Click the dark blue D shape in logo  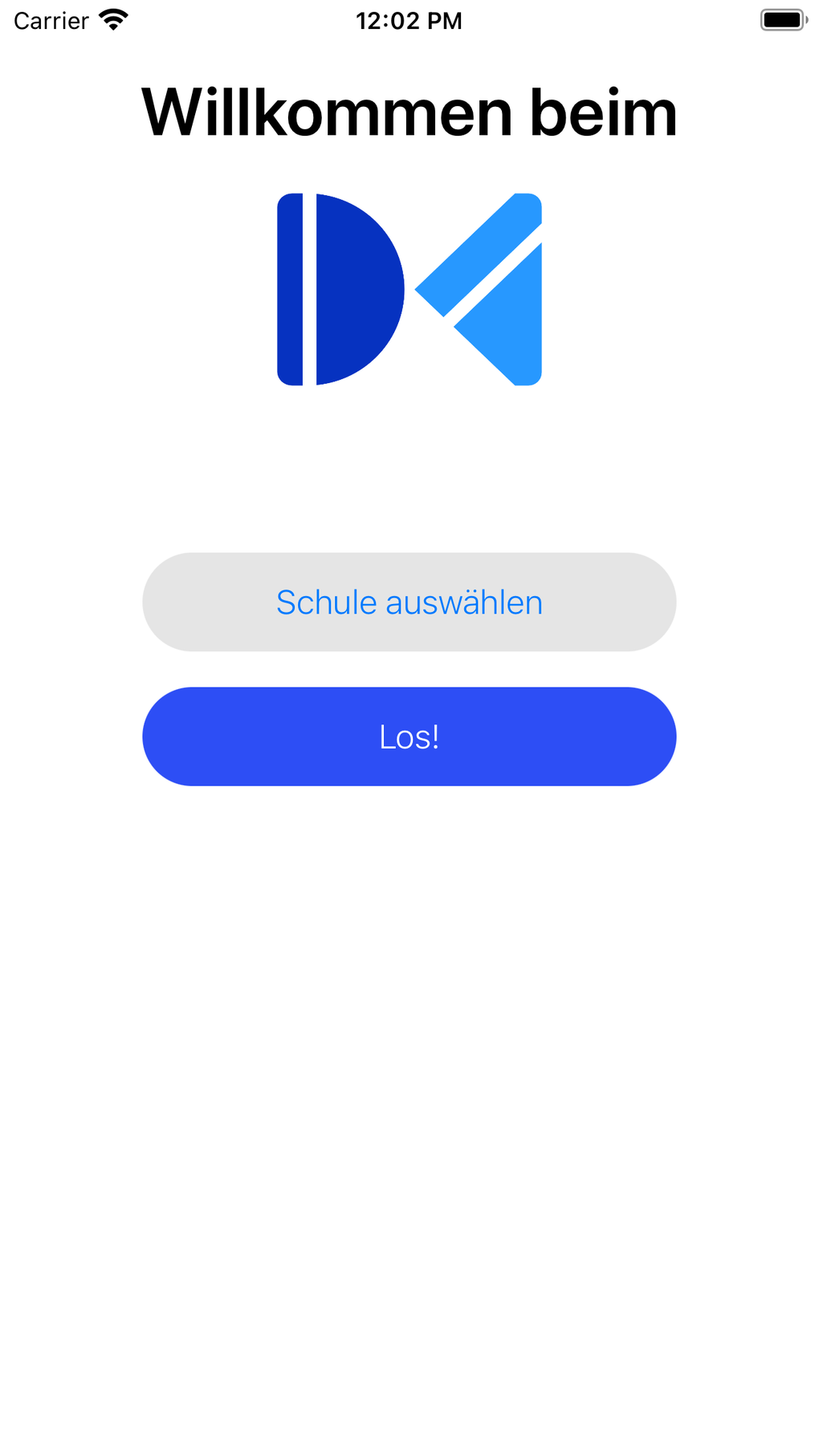(x=353, y=289)
